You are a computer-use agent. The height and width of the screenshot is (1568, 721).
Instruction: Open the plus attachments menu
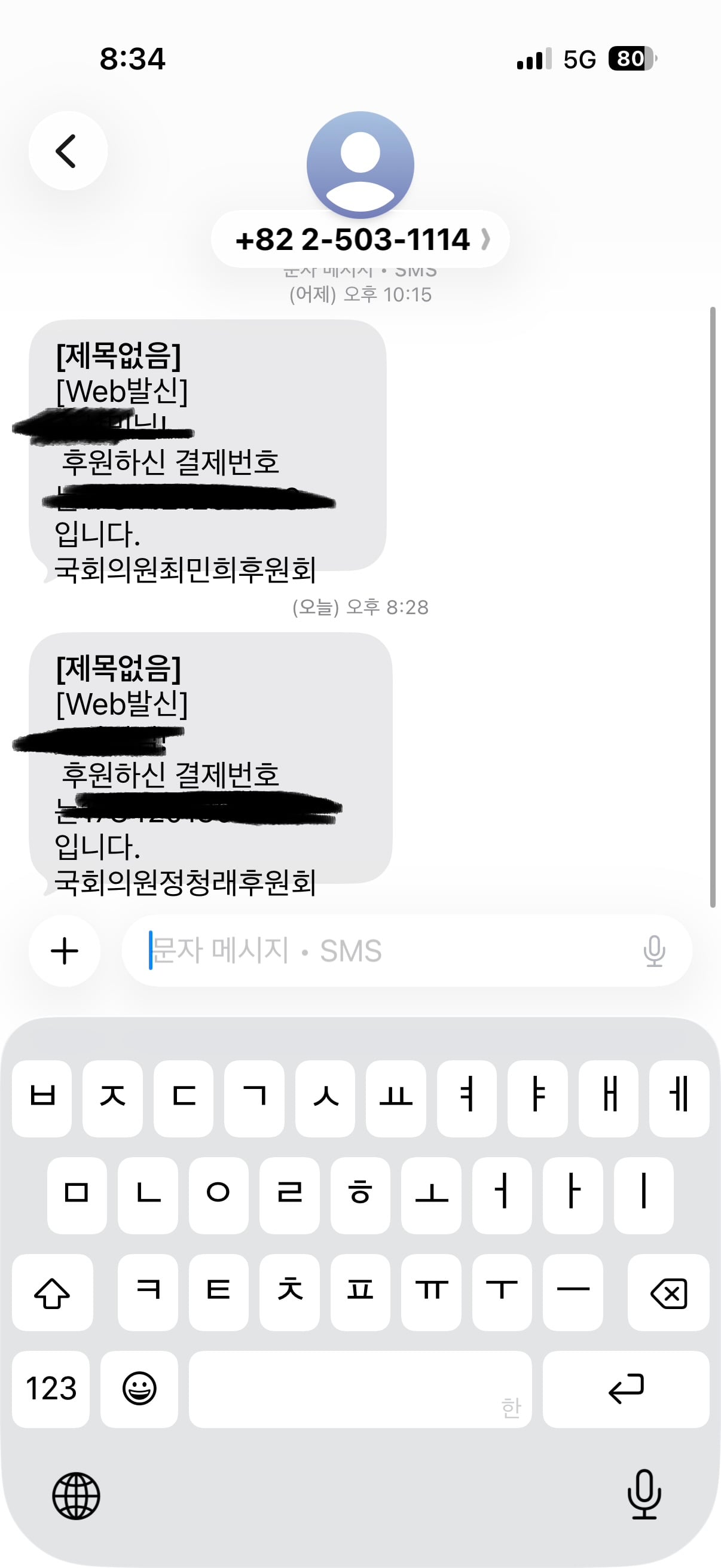pyautogui.click(x=65, y=951)
